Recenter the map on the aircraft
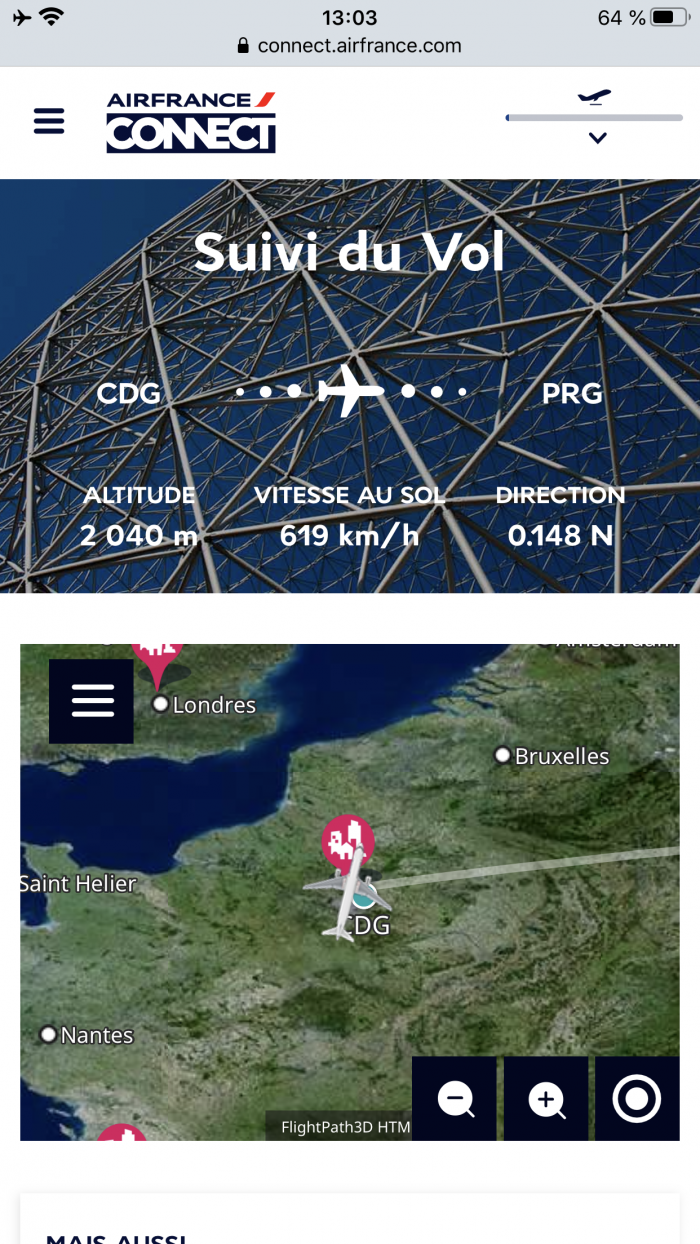 (637, 1099)
